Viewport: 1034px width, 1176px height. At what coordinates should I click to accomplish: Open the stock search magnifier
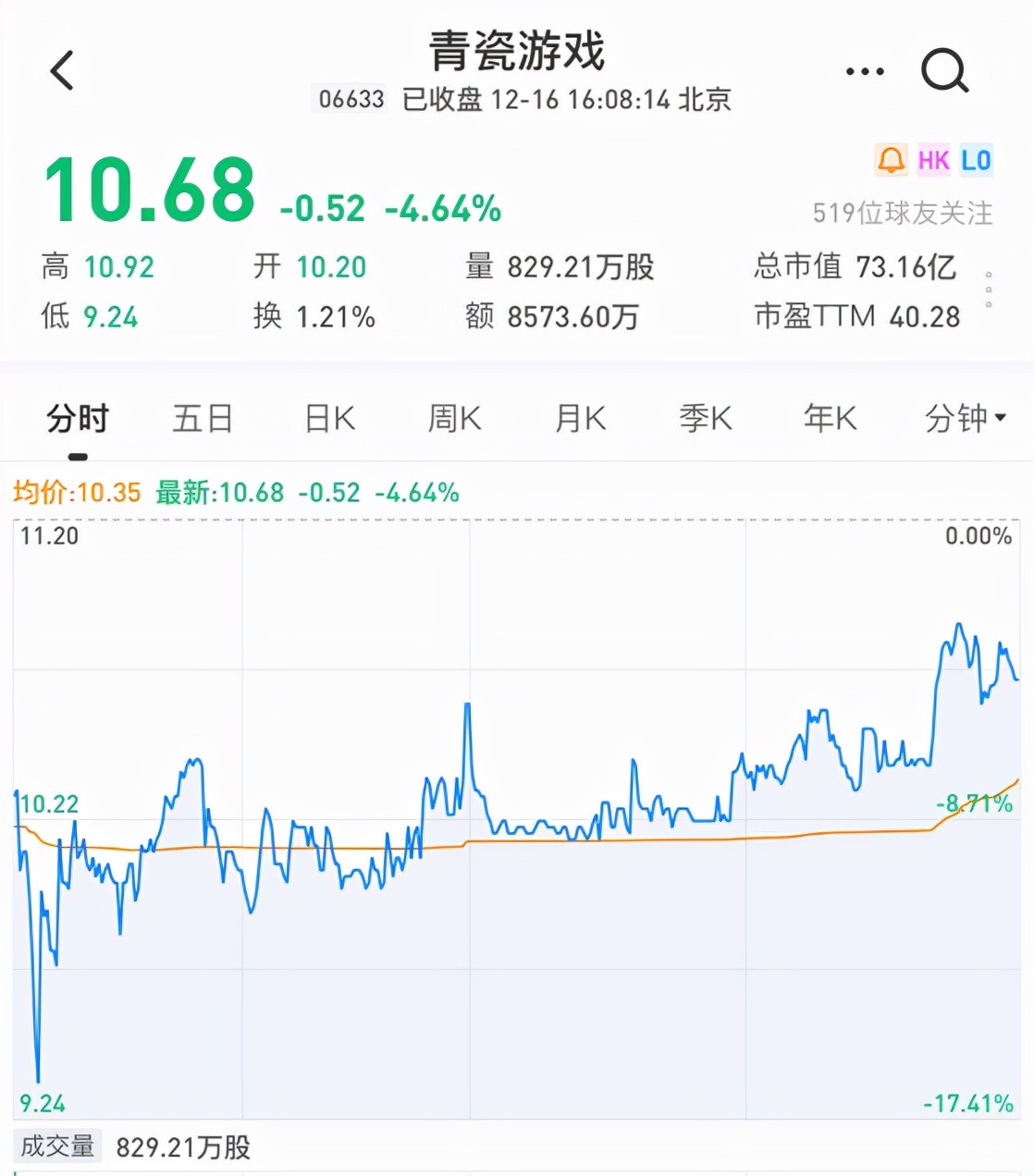click(944, 69)
